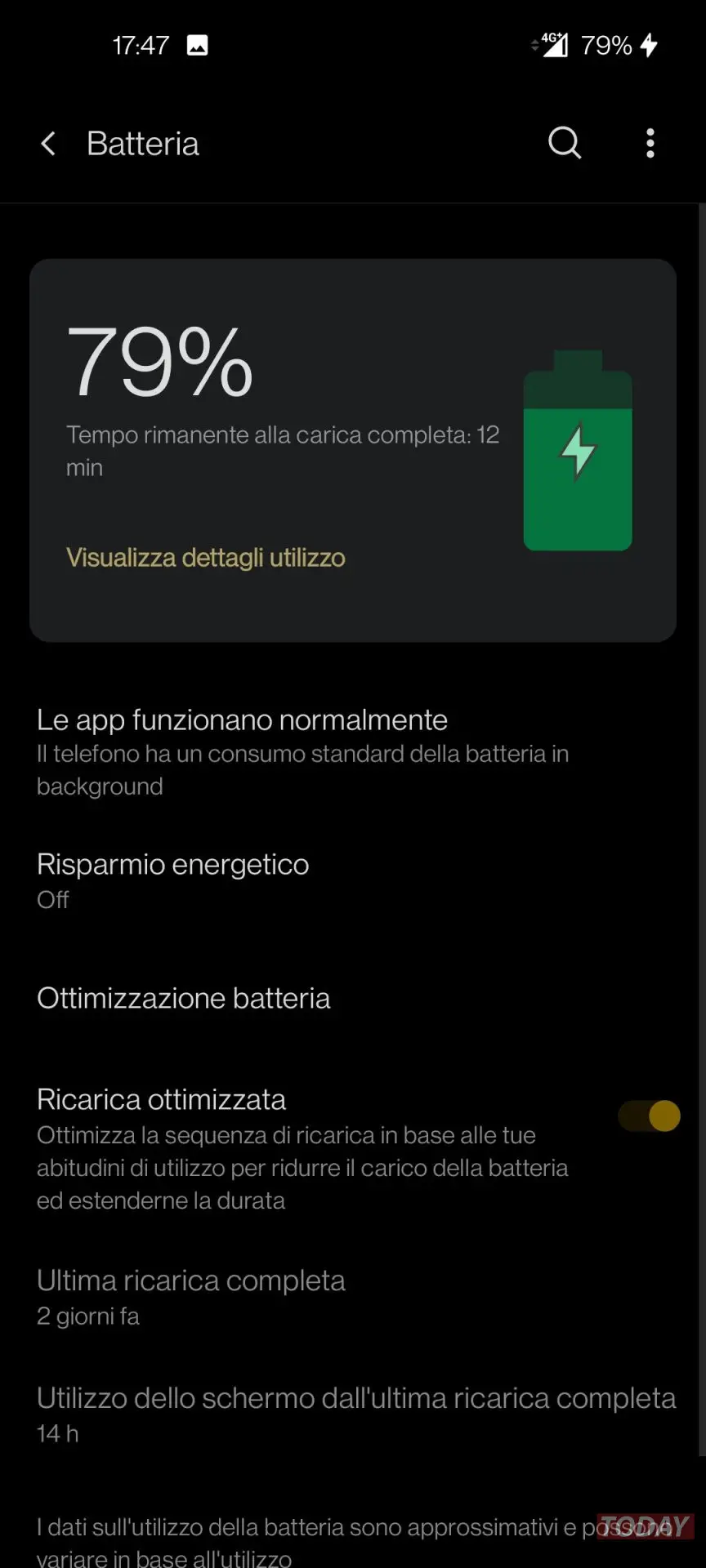Open the three-dot overflow menu

pos(650,143)
